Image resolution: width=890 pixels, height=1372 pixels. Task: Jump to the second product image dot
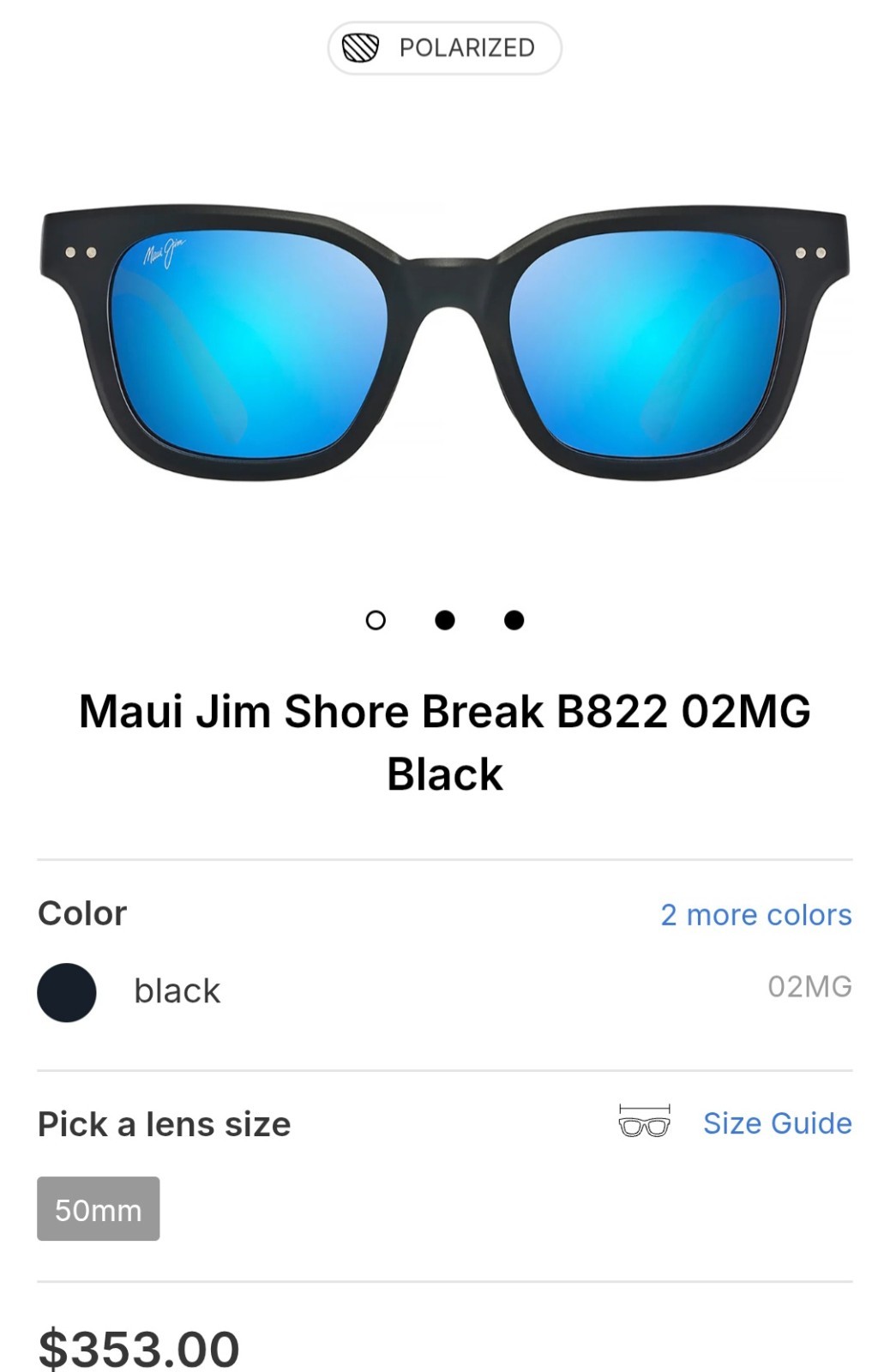point(444,619)
